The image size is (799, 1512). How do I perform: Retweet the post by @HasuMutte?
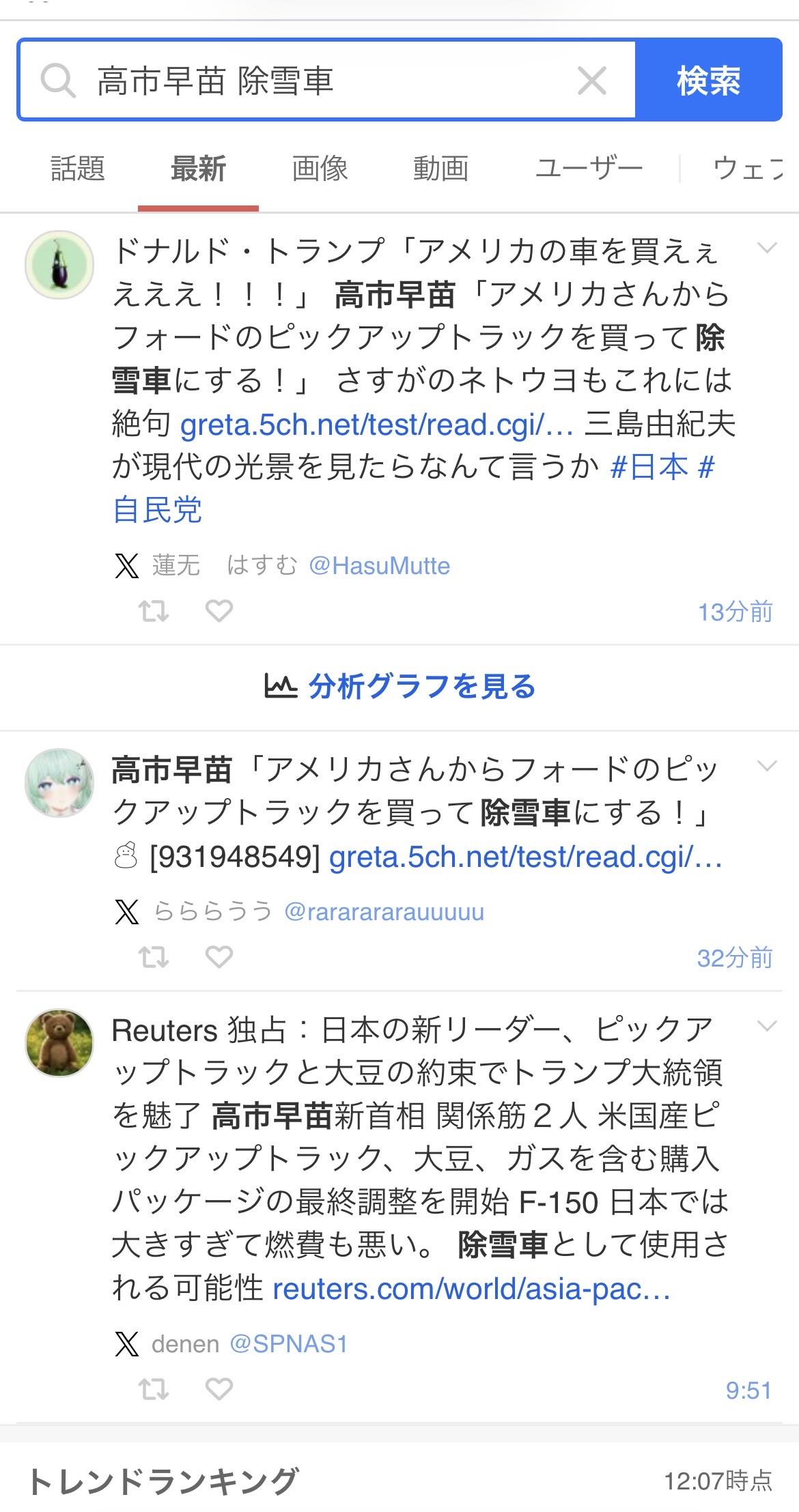click(x=154, y=611)
